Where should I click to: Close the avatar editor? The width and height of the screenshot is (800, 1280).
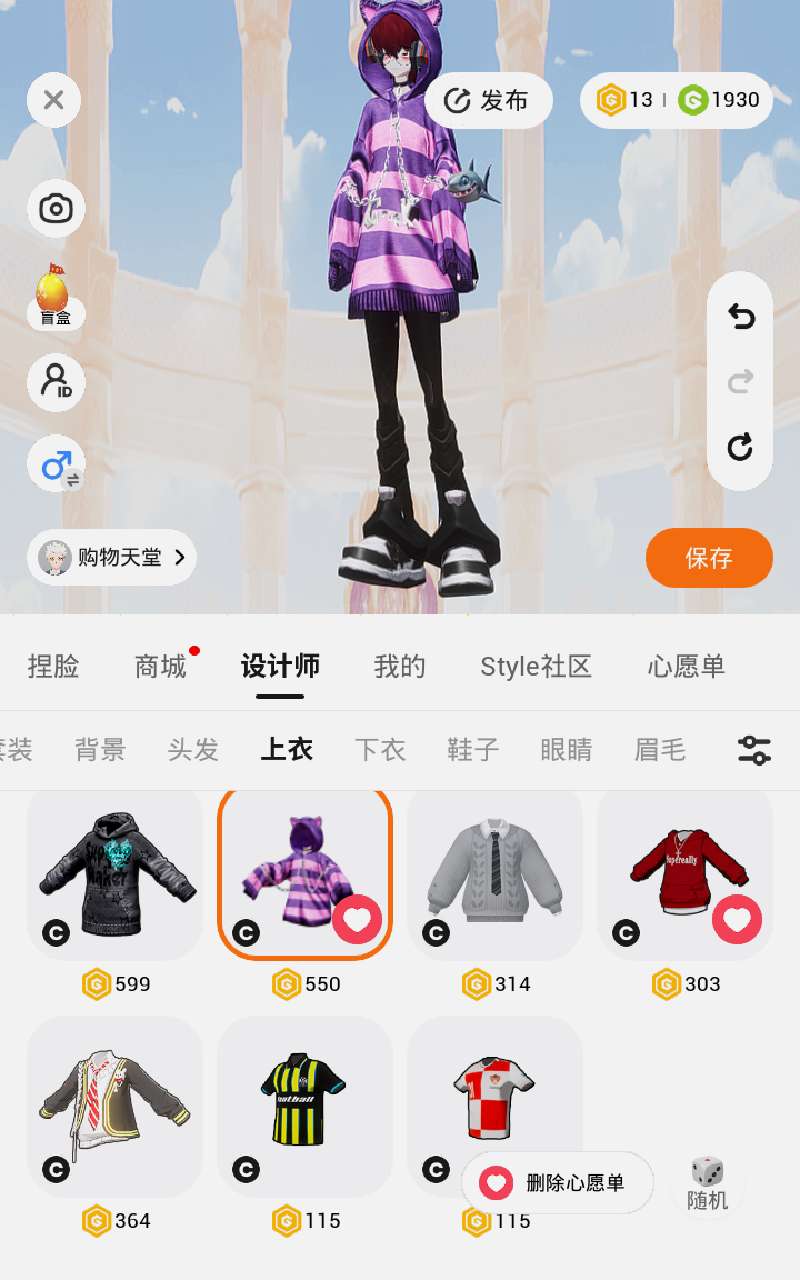[x=54, y=100]
